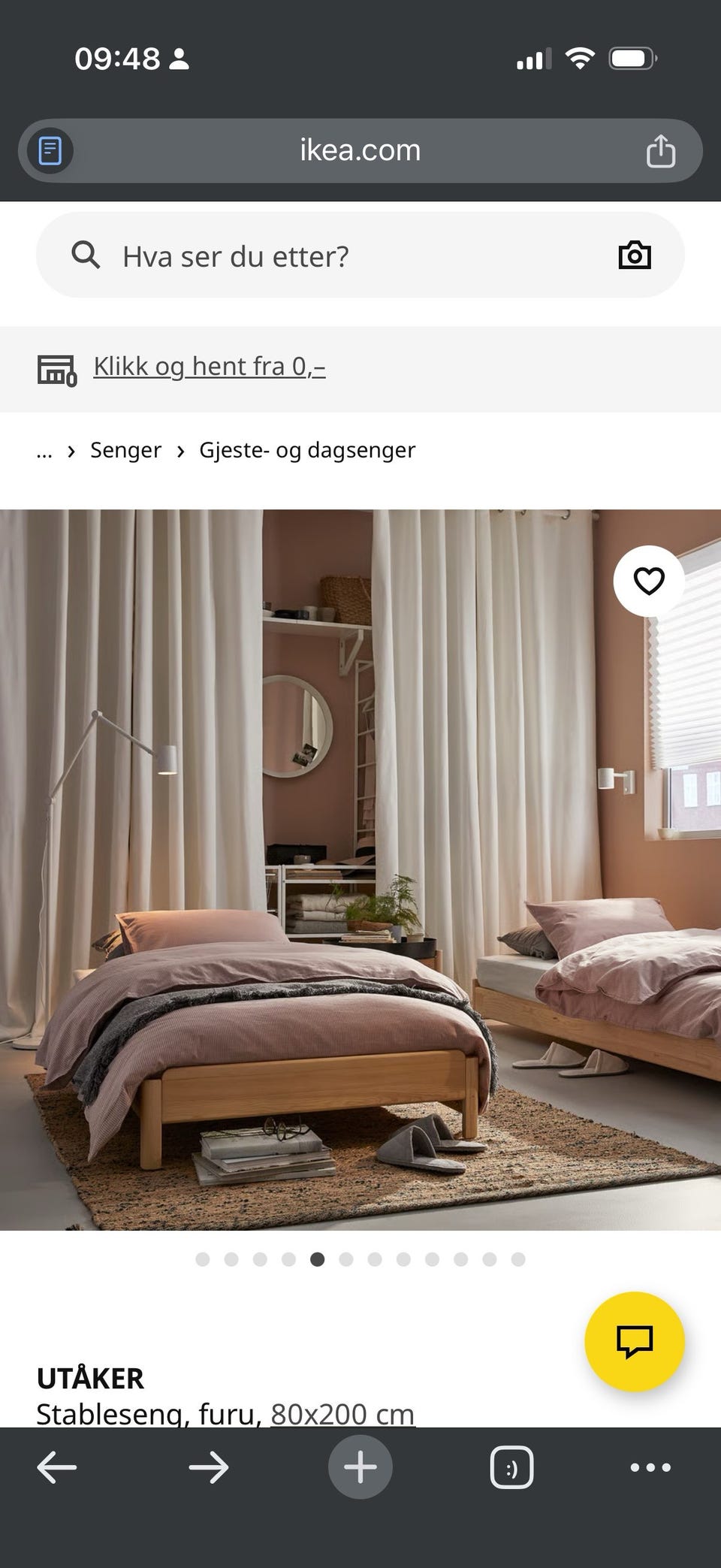This screenshot has height=1568, width=721.
Task: Click the heart to favorite this product
Action: pos(648,581)
